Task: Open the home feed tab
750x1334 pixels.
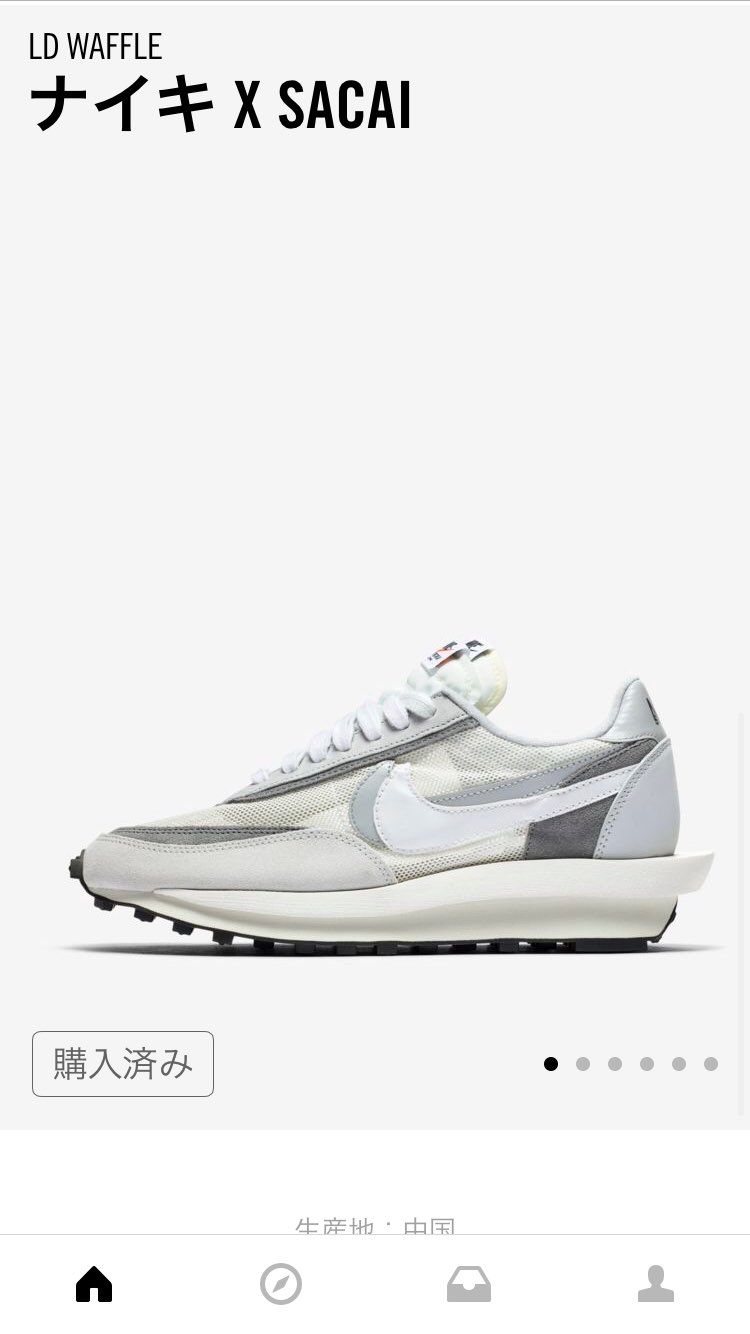Action: click(x=94, y=1283)
